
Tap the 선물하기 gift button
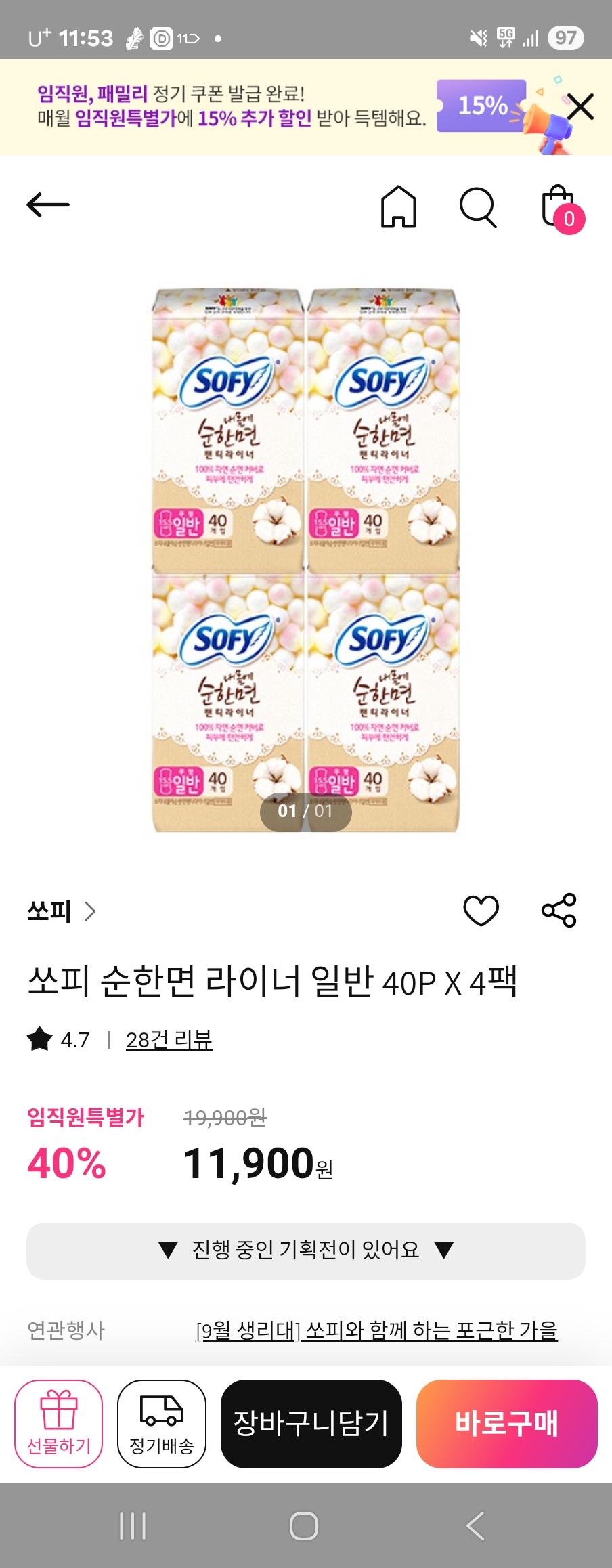(59, 1423)
